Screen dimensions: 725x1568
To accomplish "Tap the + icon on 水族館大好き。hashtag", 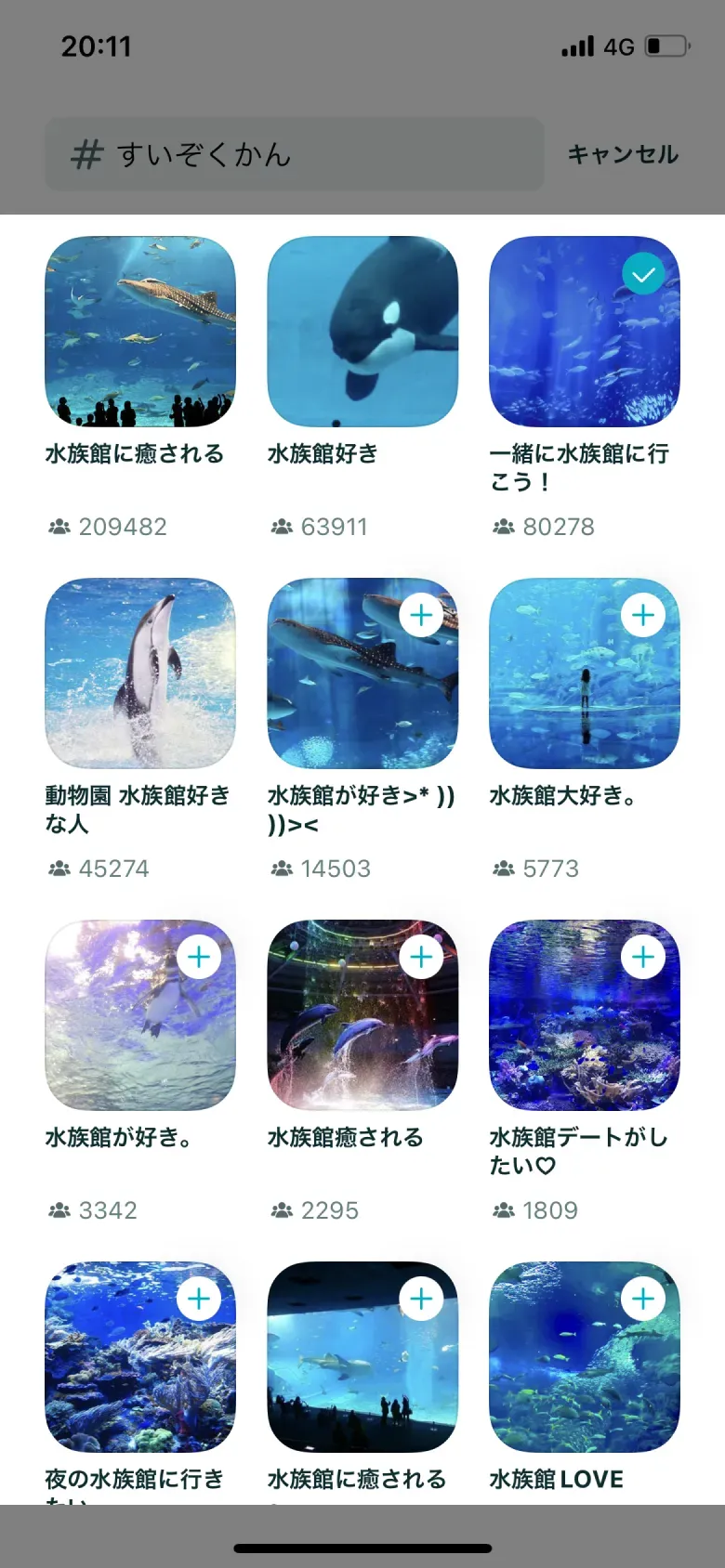I will tap(642, 614).
